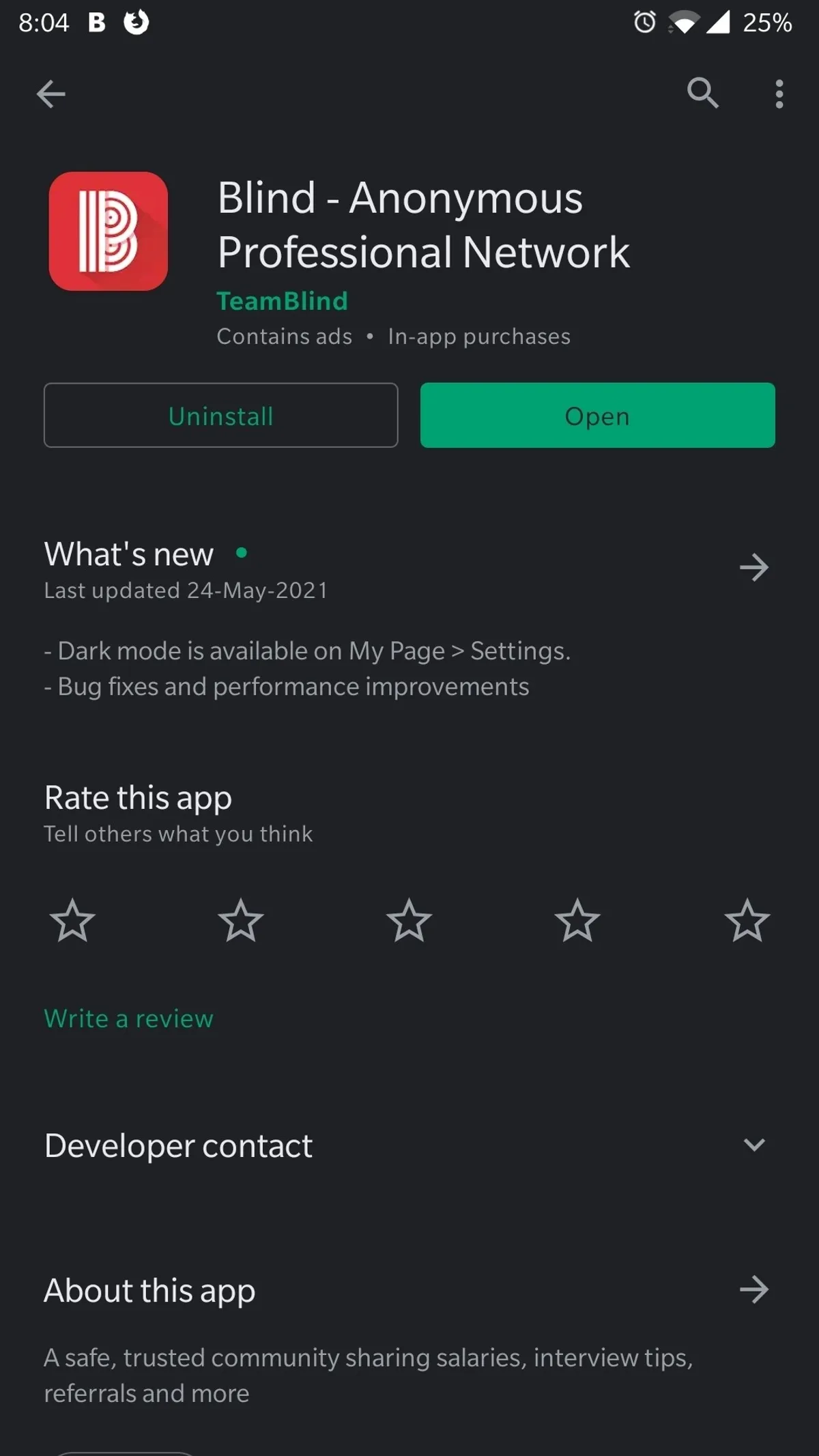Open the TeamBlind developer page
The height and width of the screenshot is (1456, 819).
coord(282,301)
